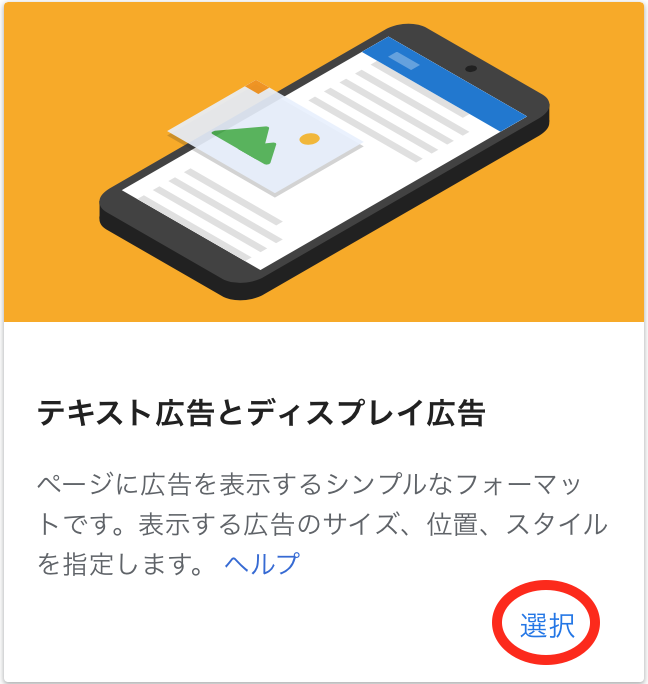Open the ヘルプ link
648x684 pixels.
(x=261, y=563)
